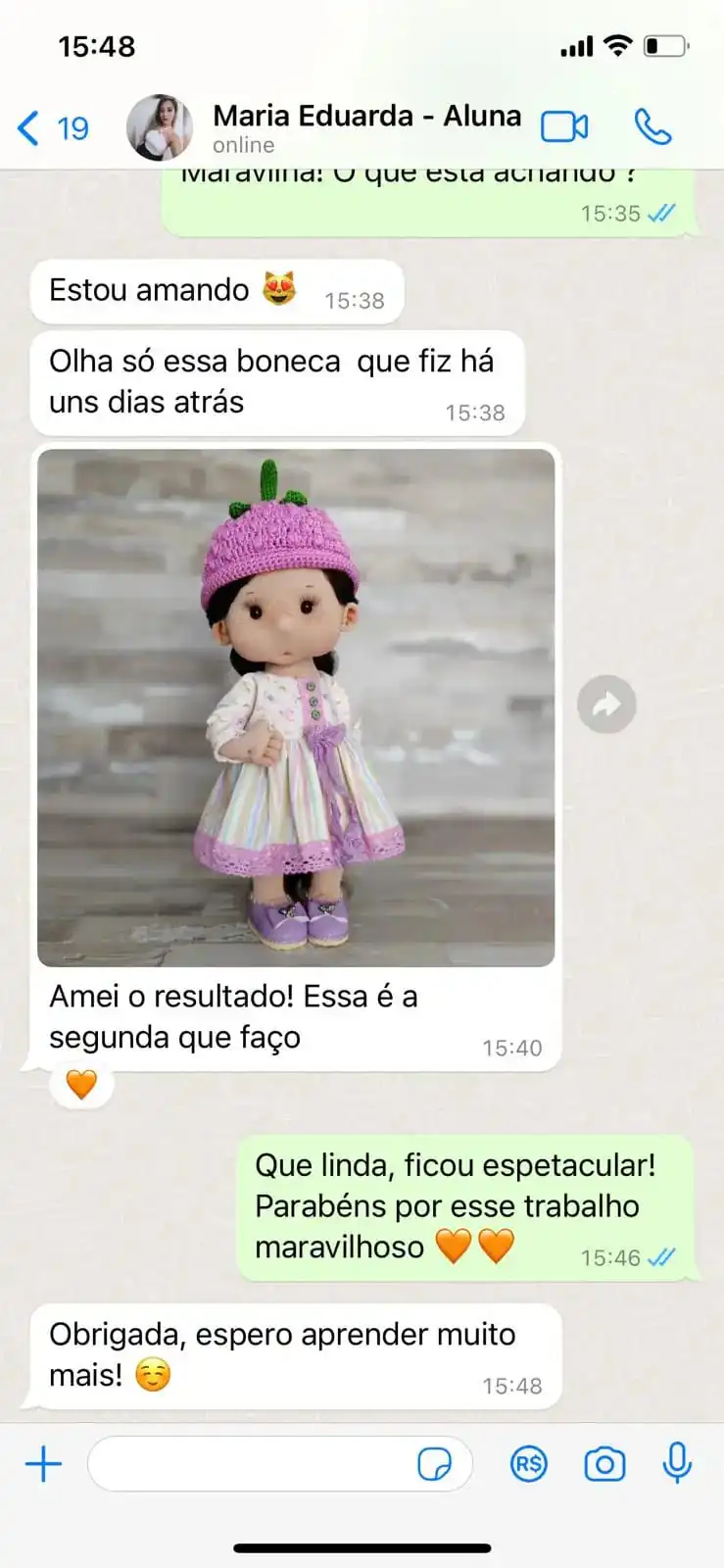Tap the microphone voice message button
Screen dimensions: 724x1568
point(677,1464)
